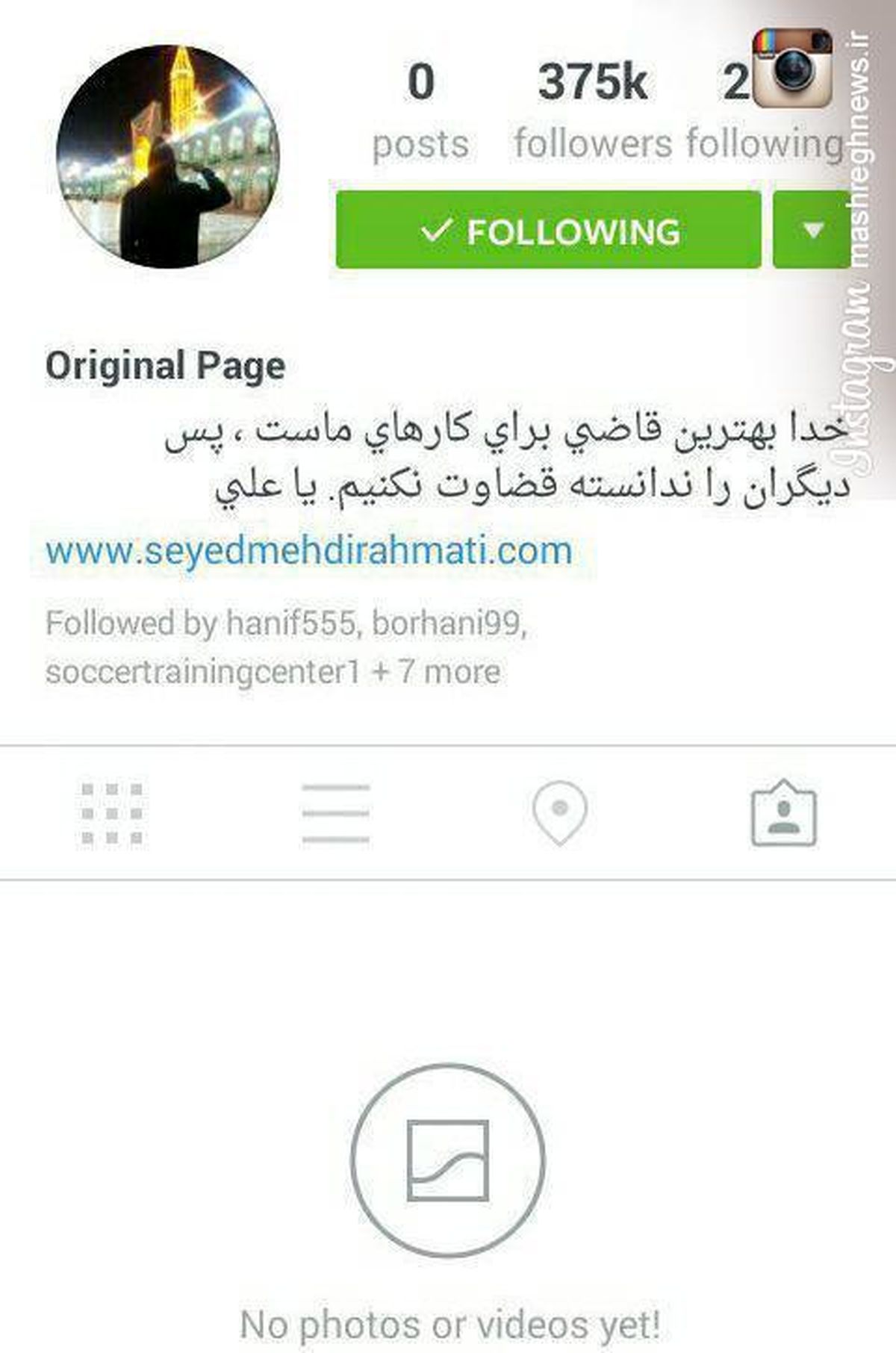Image resolution: width=896 pixels, height=1353 pixels.
Task: Open the profile picture
Action: click(167, 156)
